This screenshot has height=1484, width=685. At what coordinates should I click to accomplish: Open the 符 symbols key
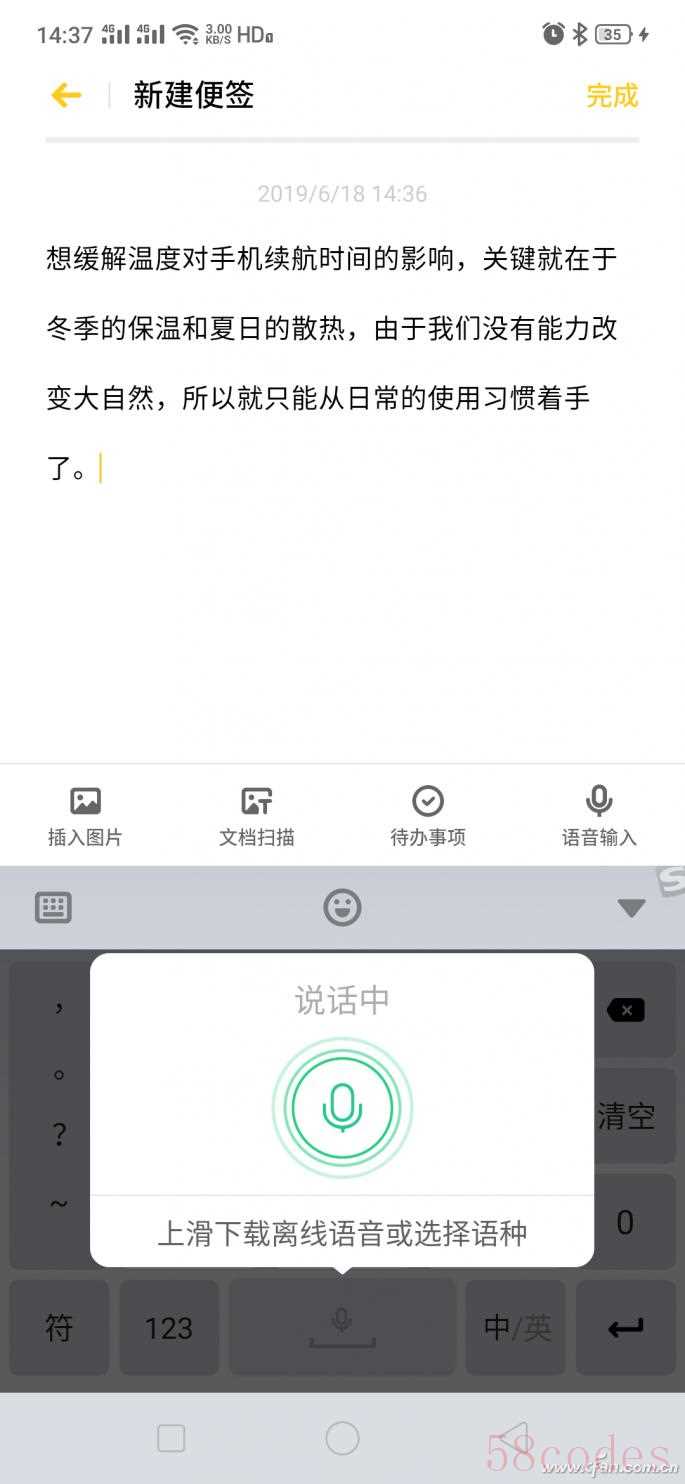[59, 1328]
